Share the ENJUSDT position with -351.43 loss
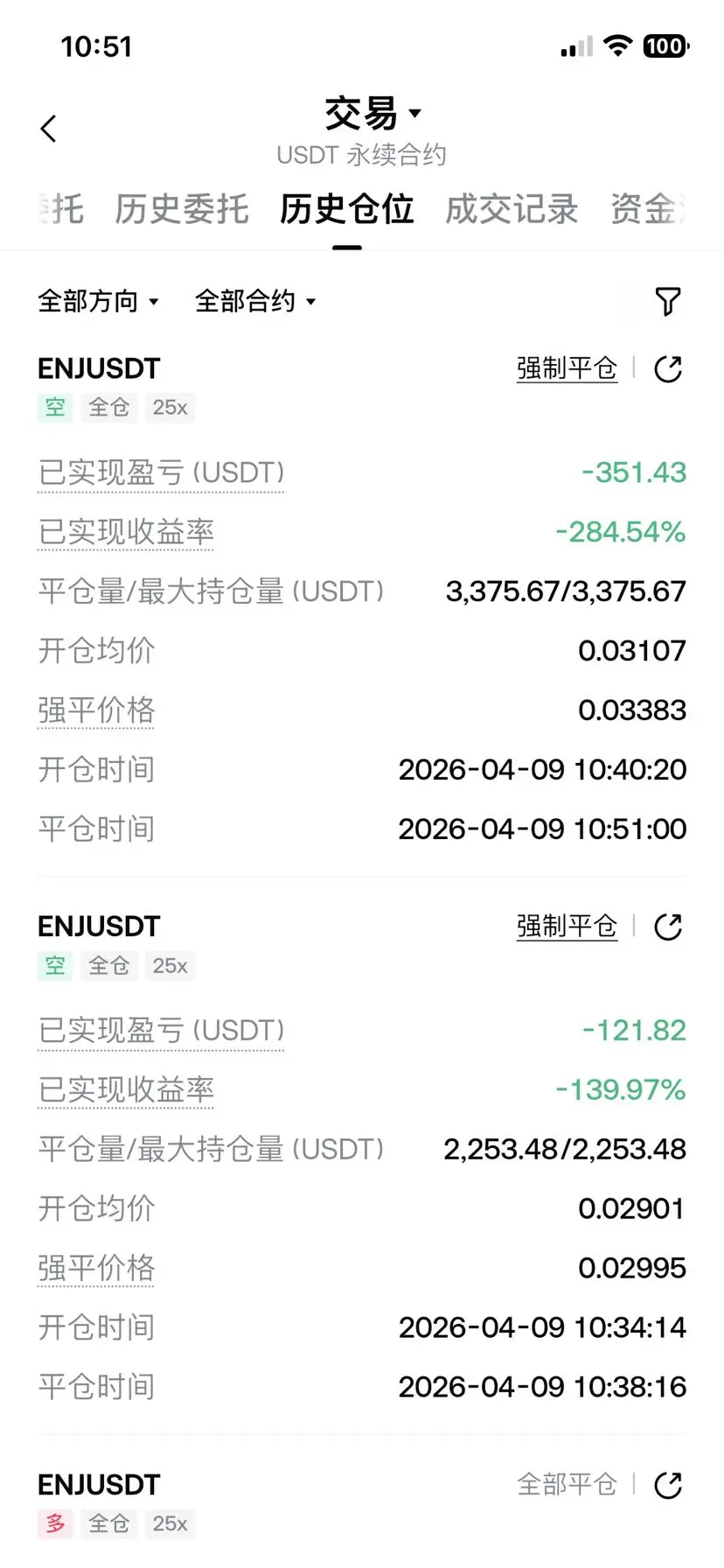724x1568 pixels. point(668,368)
